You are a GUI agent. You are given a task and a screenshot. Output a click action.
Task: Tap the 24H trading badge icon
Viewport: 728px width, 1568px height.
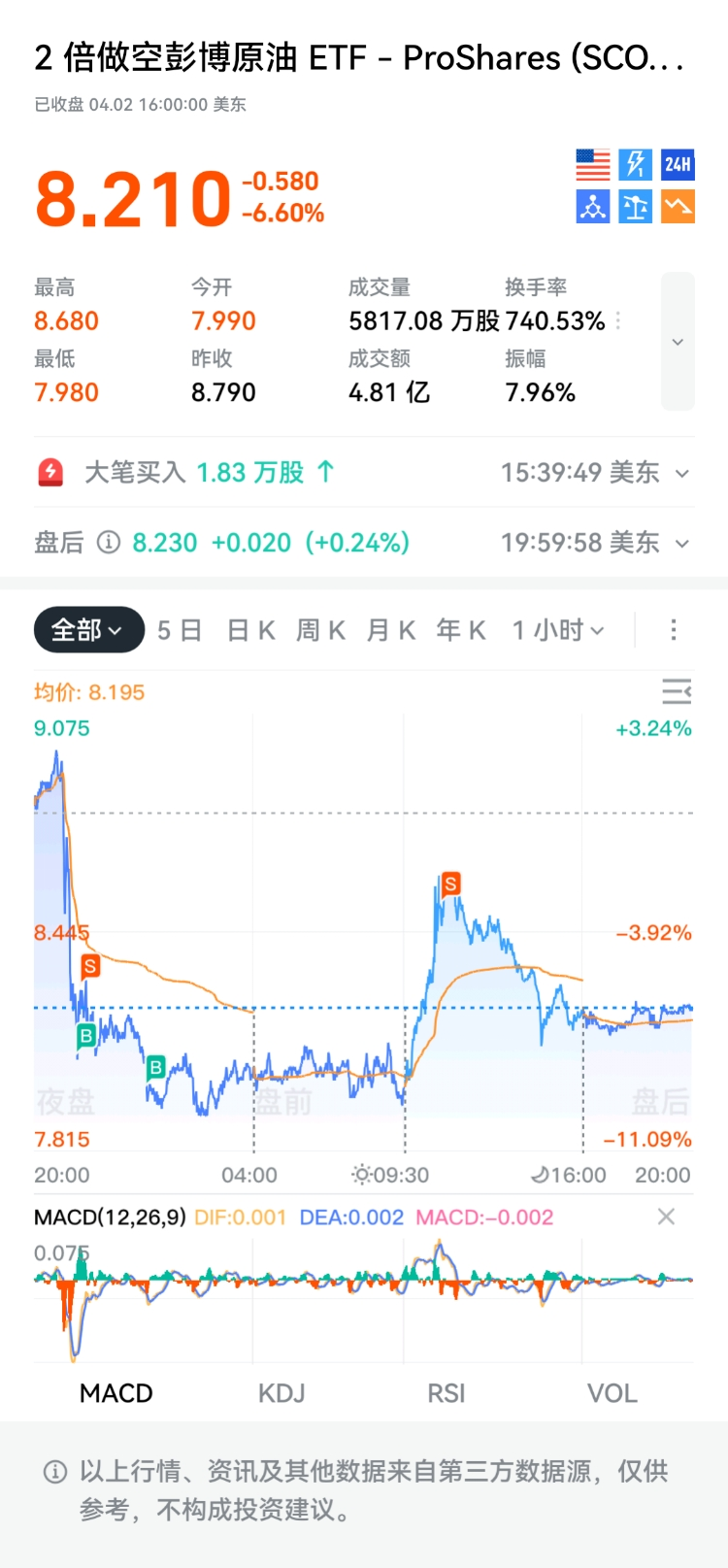pos(678,164)
